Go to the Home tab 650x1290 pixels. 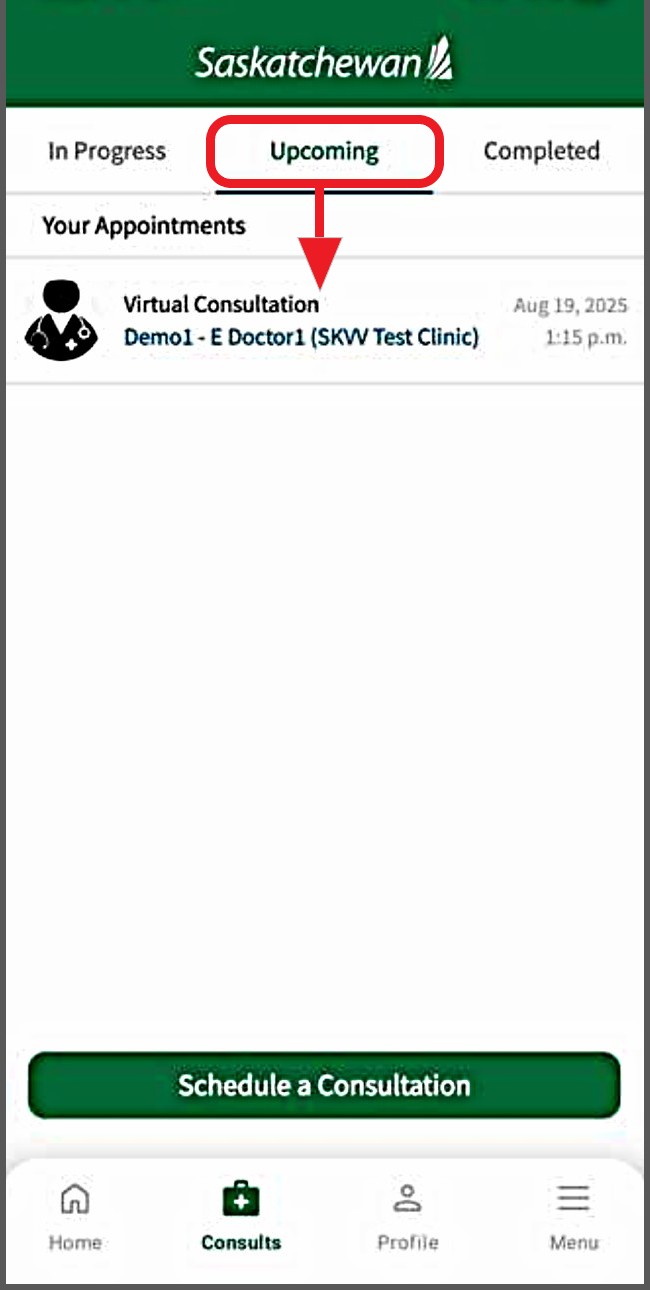tap(75, 1216)
